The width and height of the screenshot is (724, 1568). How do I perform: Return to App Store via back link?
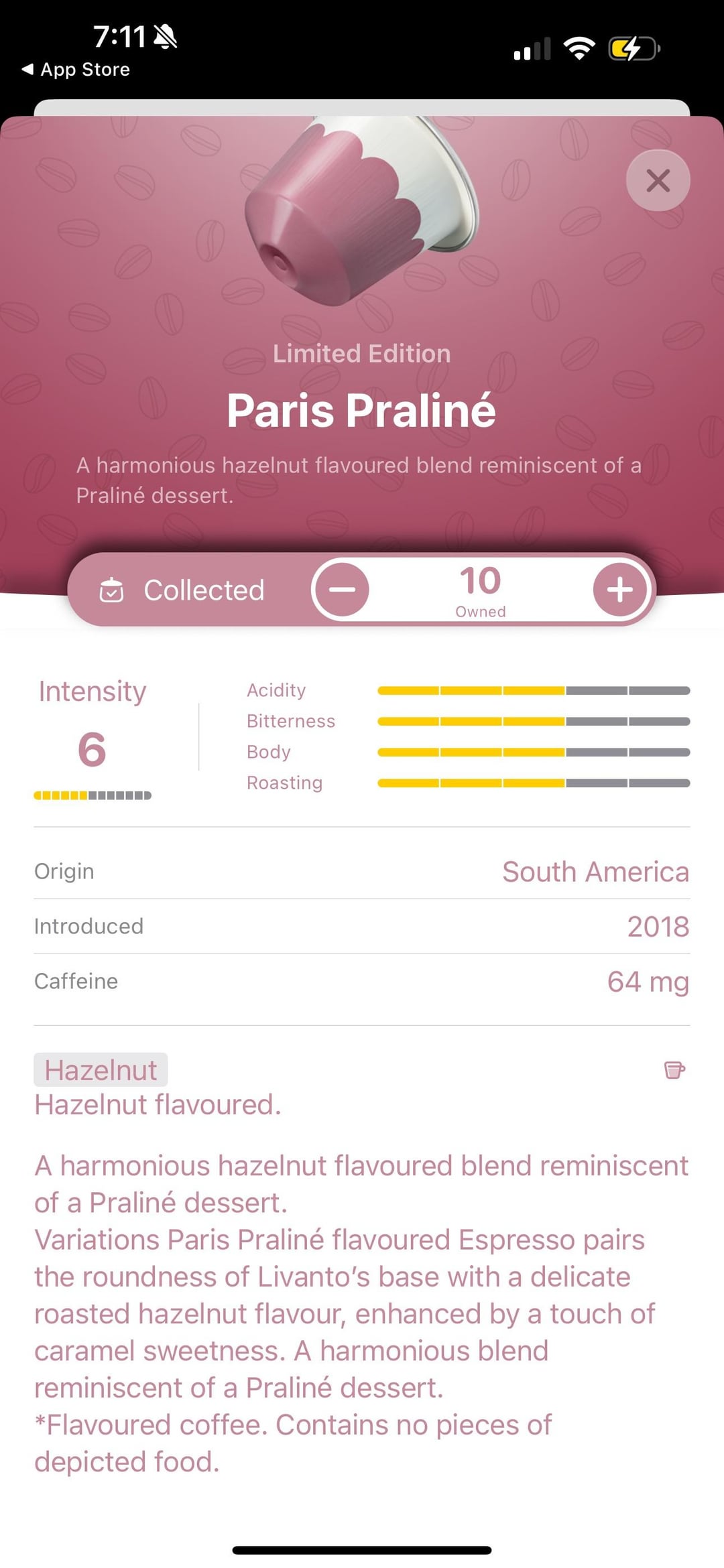coord(76,70)
